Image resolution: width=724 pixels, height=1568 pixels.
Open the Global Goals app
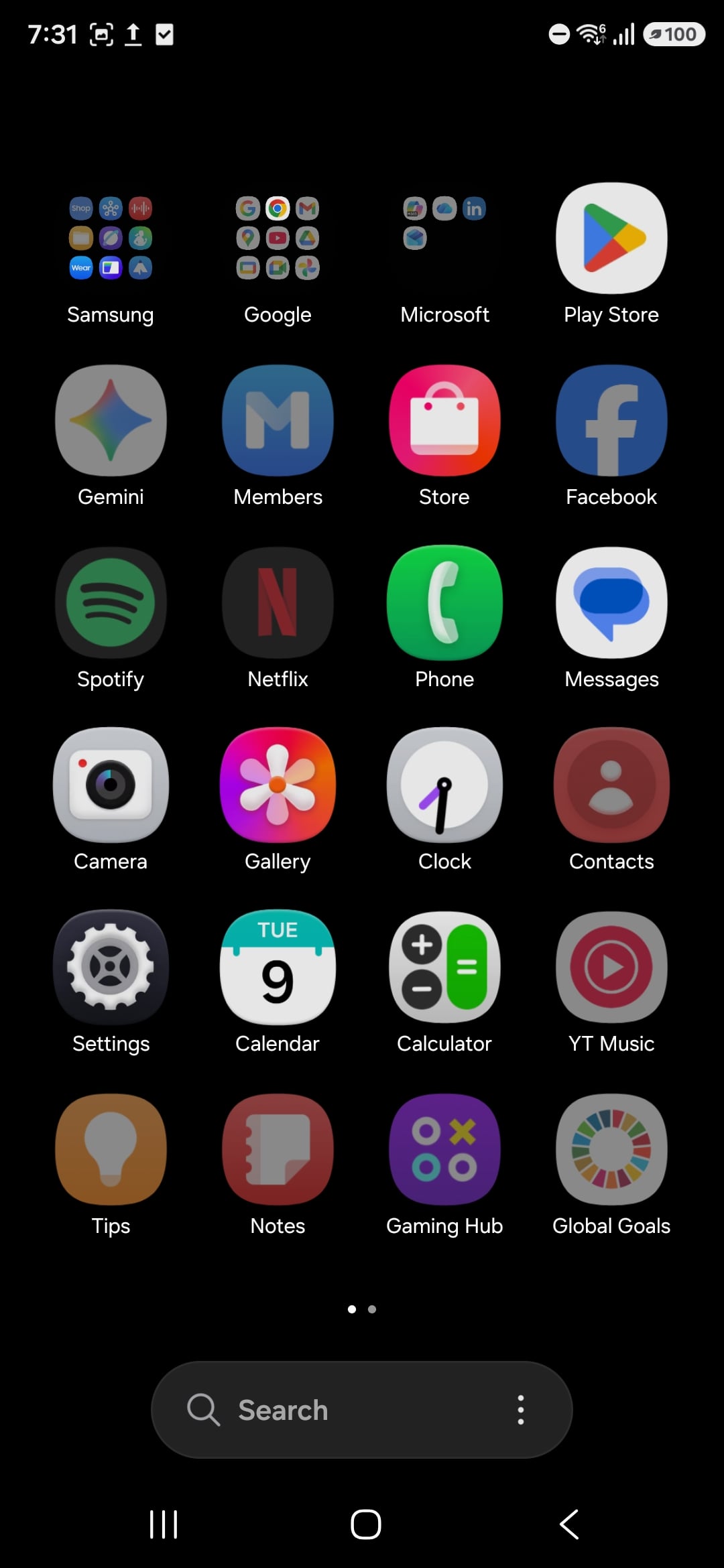coord(611,1149)
